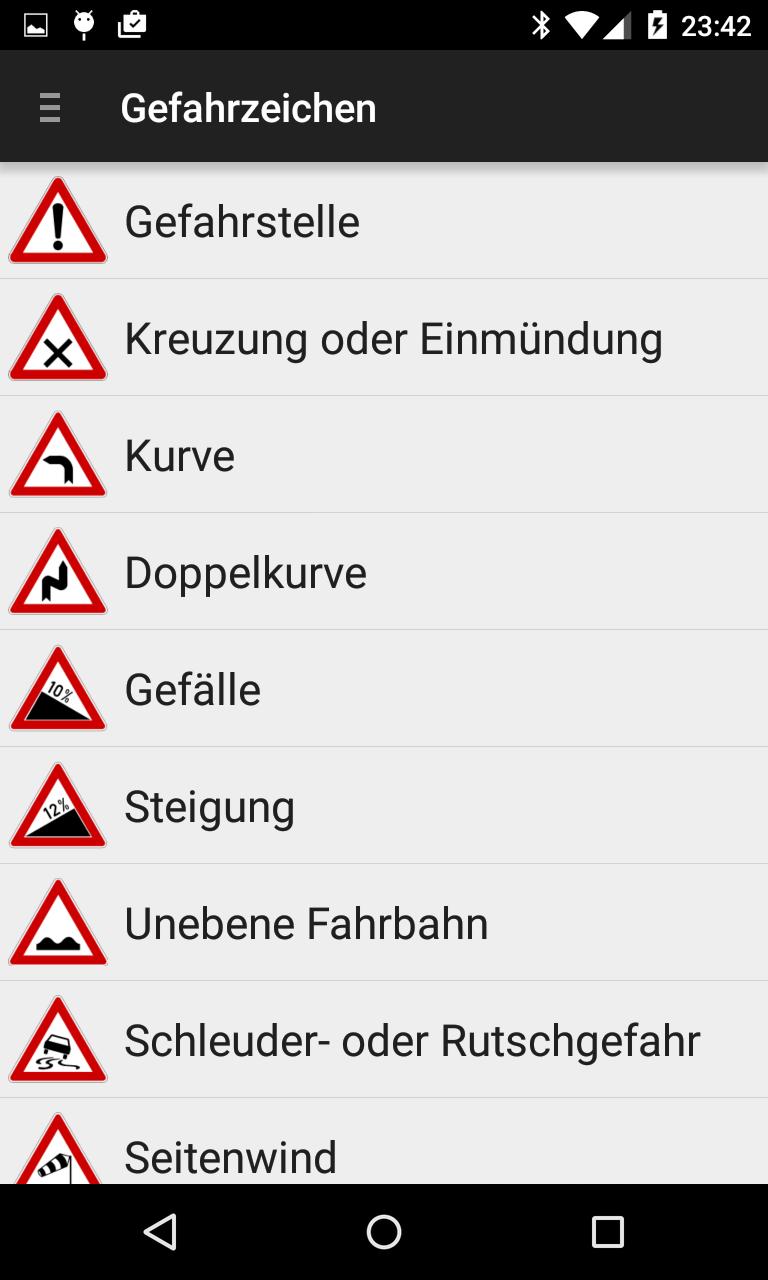Tap the clipboard icon in the status bar
The width and height of the screenshot is (768, 1280).
coord(133,25)
